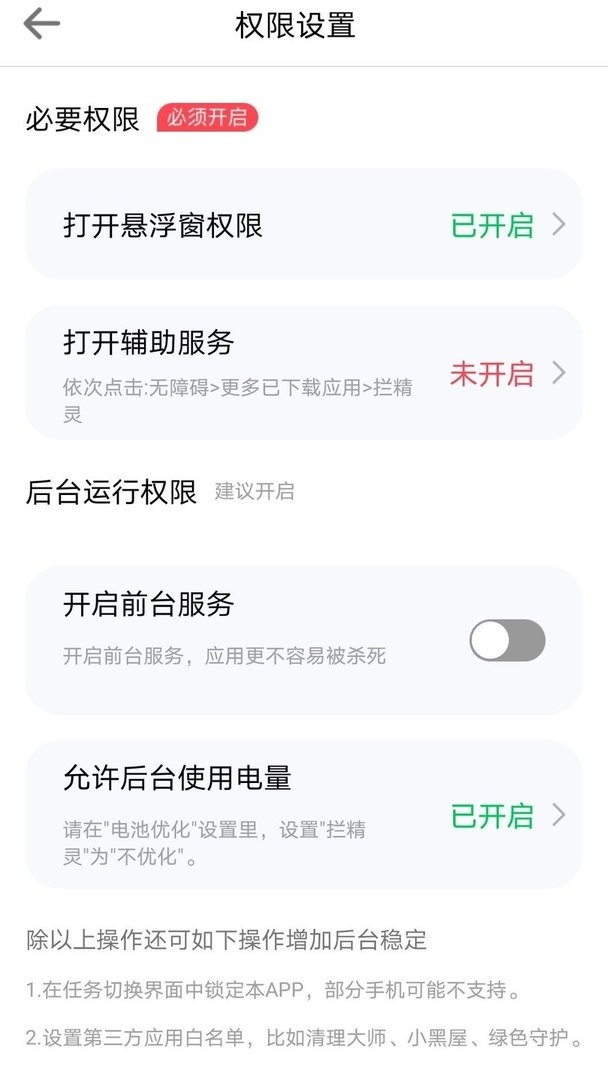Go back from 权限设置 page

tap(41, 25)
